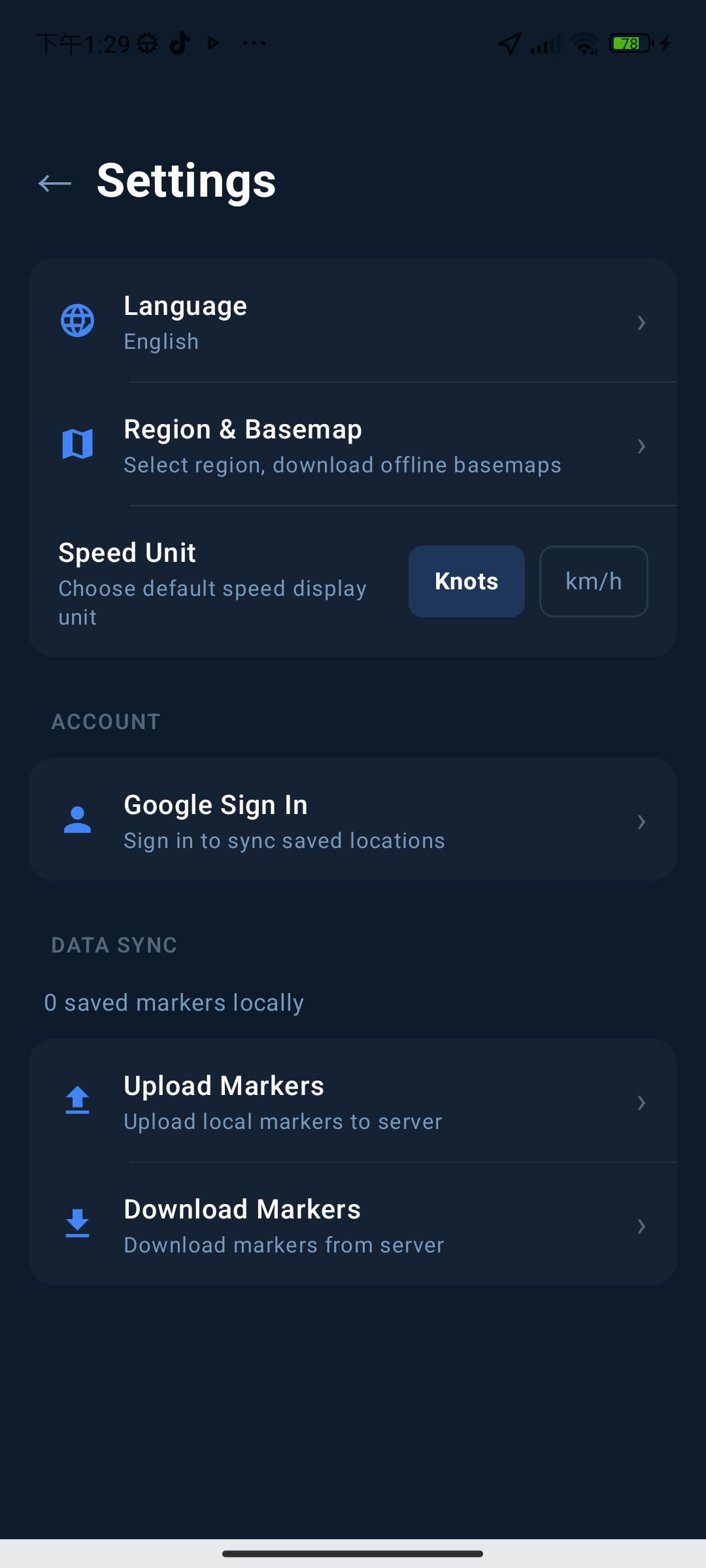Click the globe Language icon
This screenshot has width=706, height=1568.
[77, 321]
